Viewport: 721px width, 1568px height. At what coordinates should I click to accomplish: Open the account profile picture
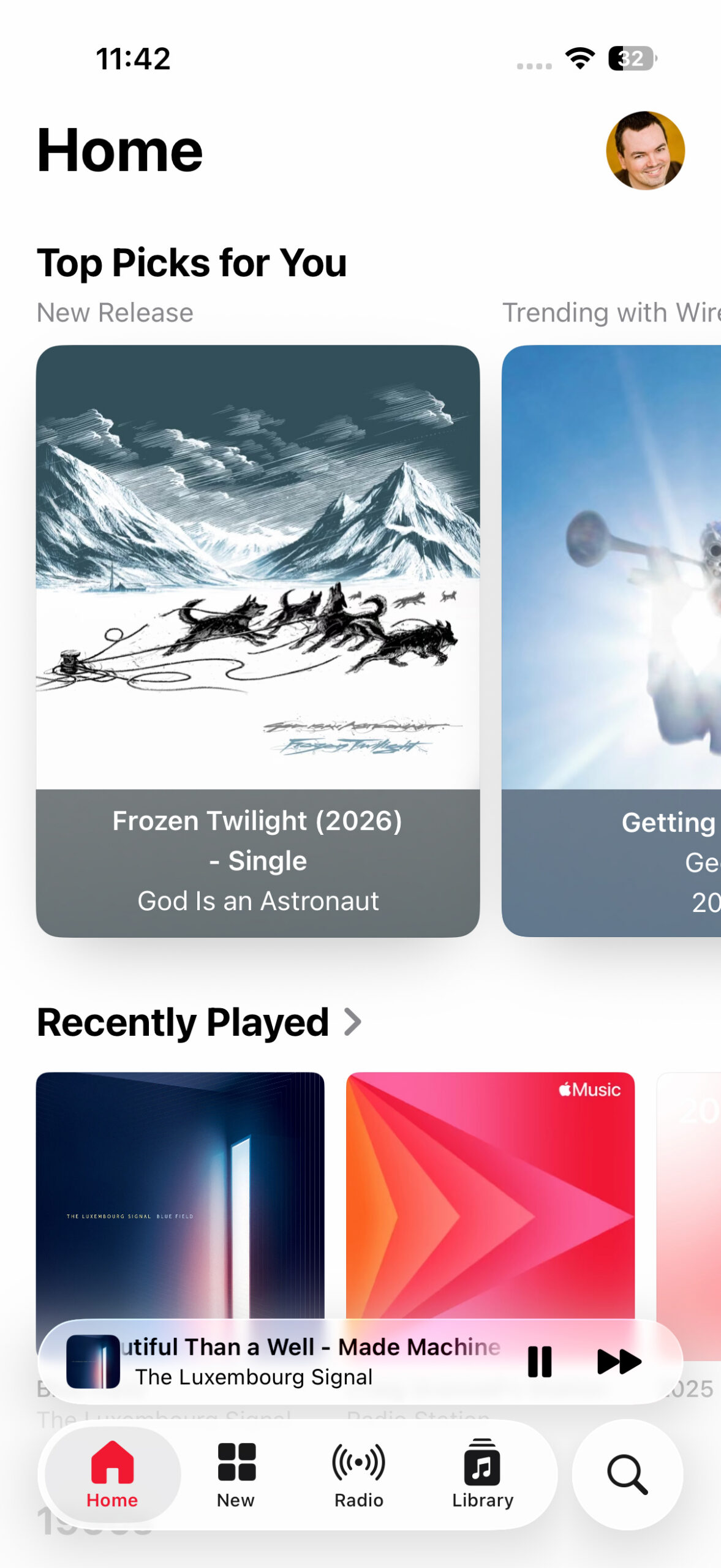point(644,150)
